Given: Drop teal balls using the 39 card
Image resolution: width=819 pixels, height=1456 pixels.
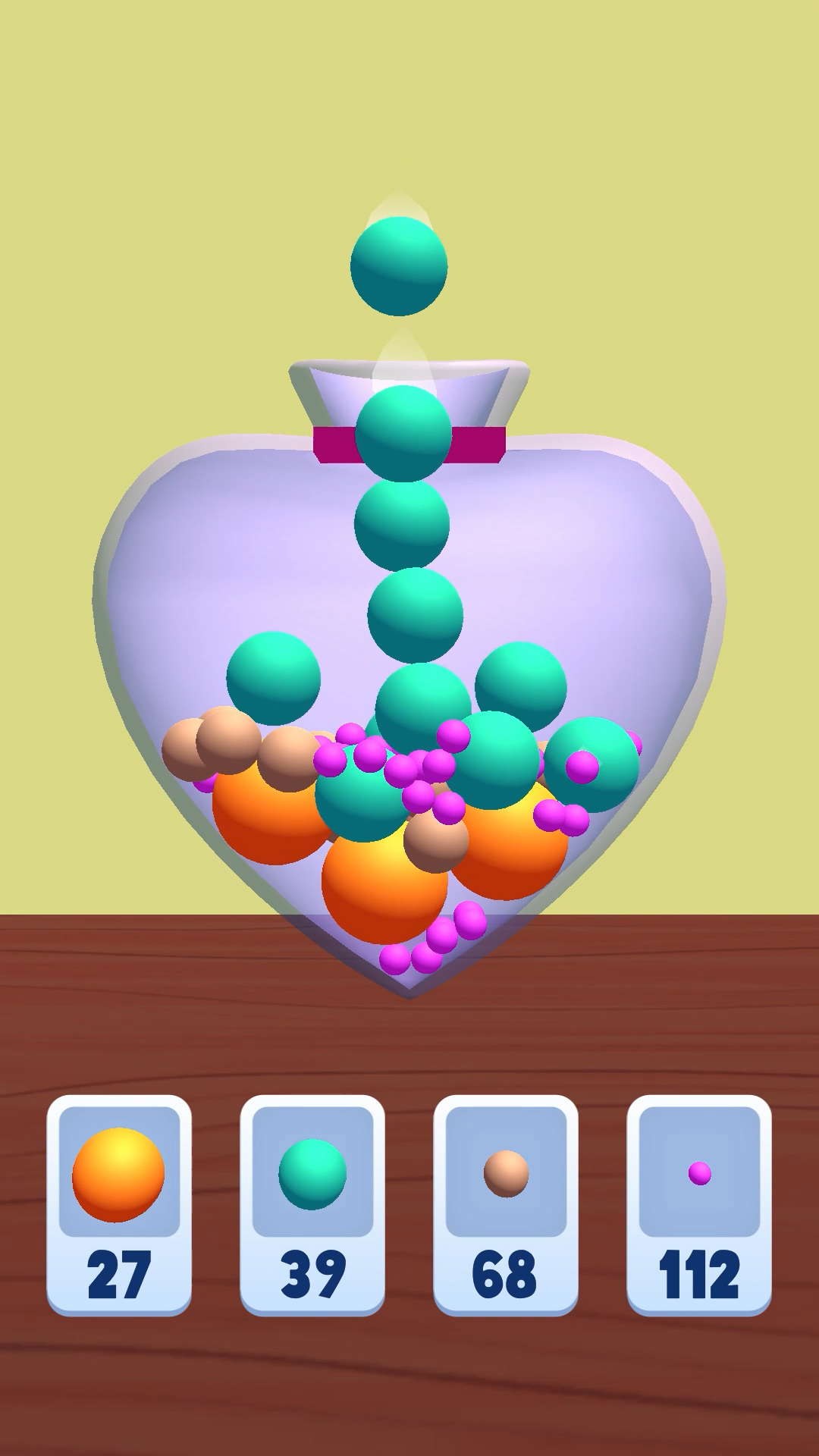Looking at the screenshot, I should [312, 1203].
